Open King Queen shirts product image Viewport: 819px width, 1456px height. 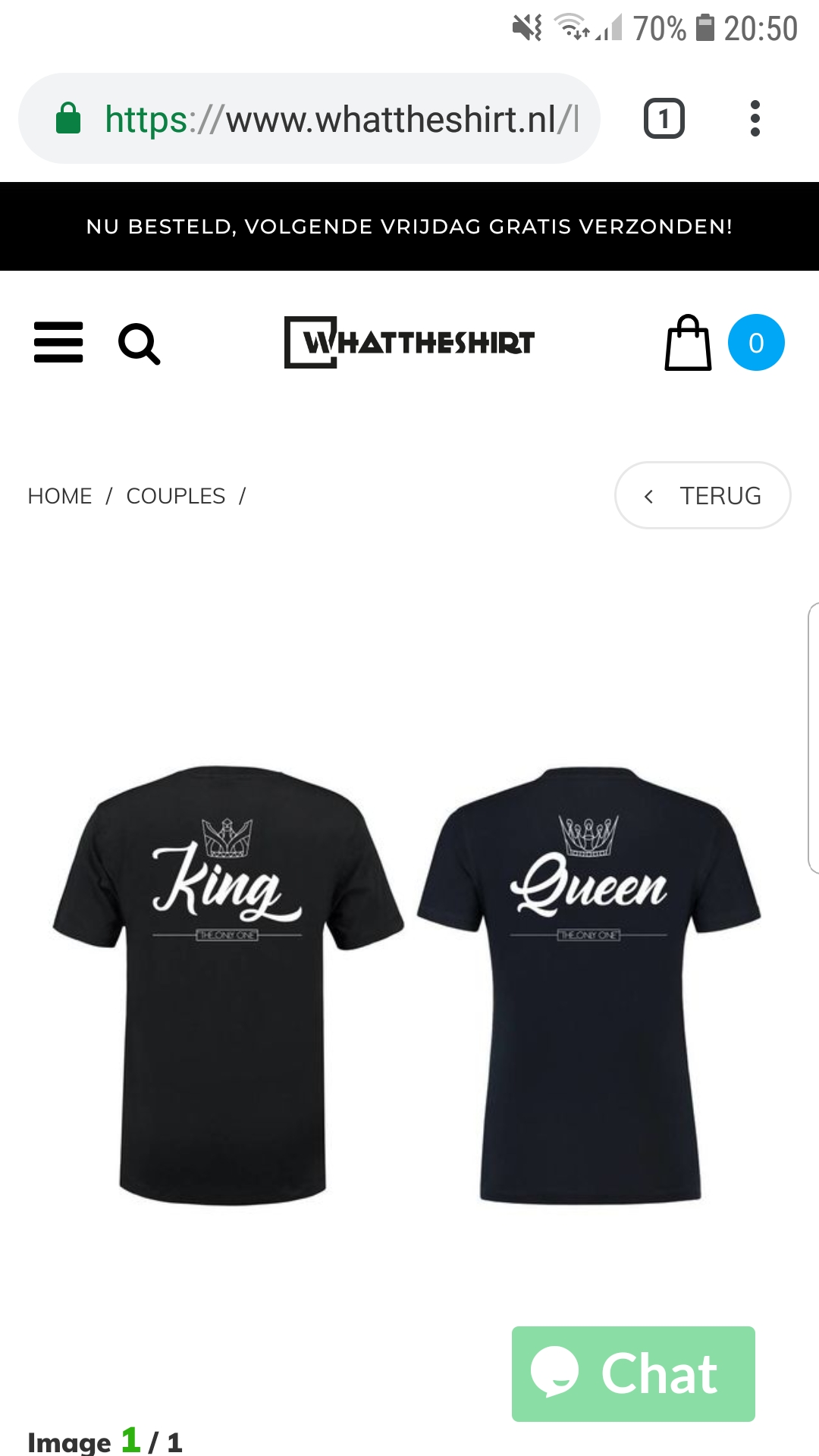coord(407,984)
